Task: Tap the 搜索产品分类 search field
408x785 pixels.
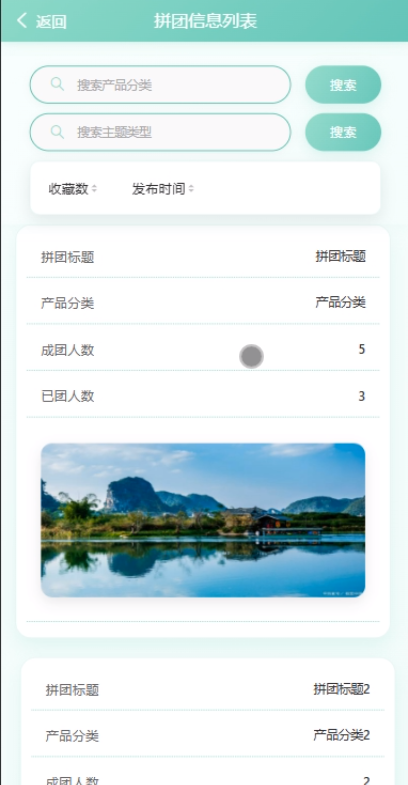Action: tap(160, 85)
